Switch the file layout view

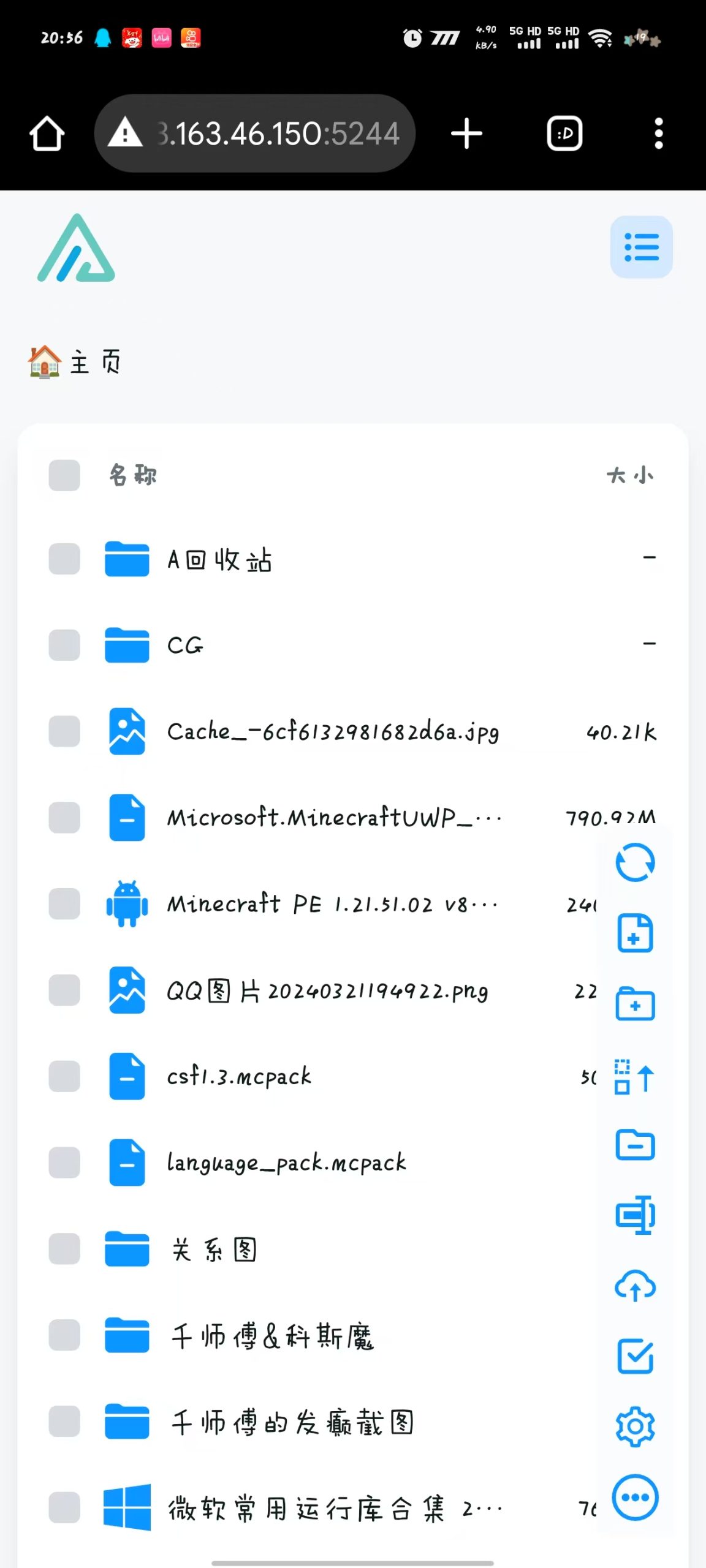point(641,247)
